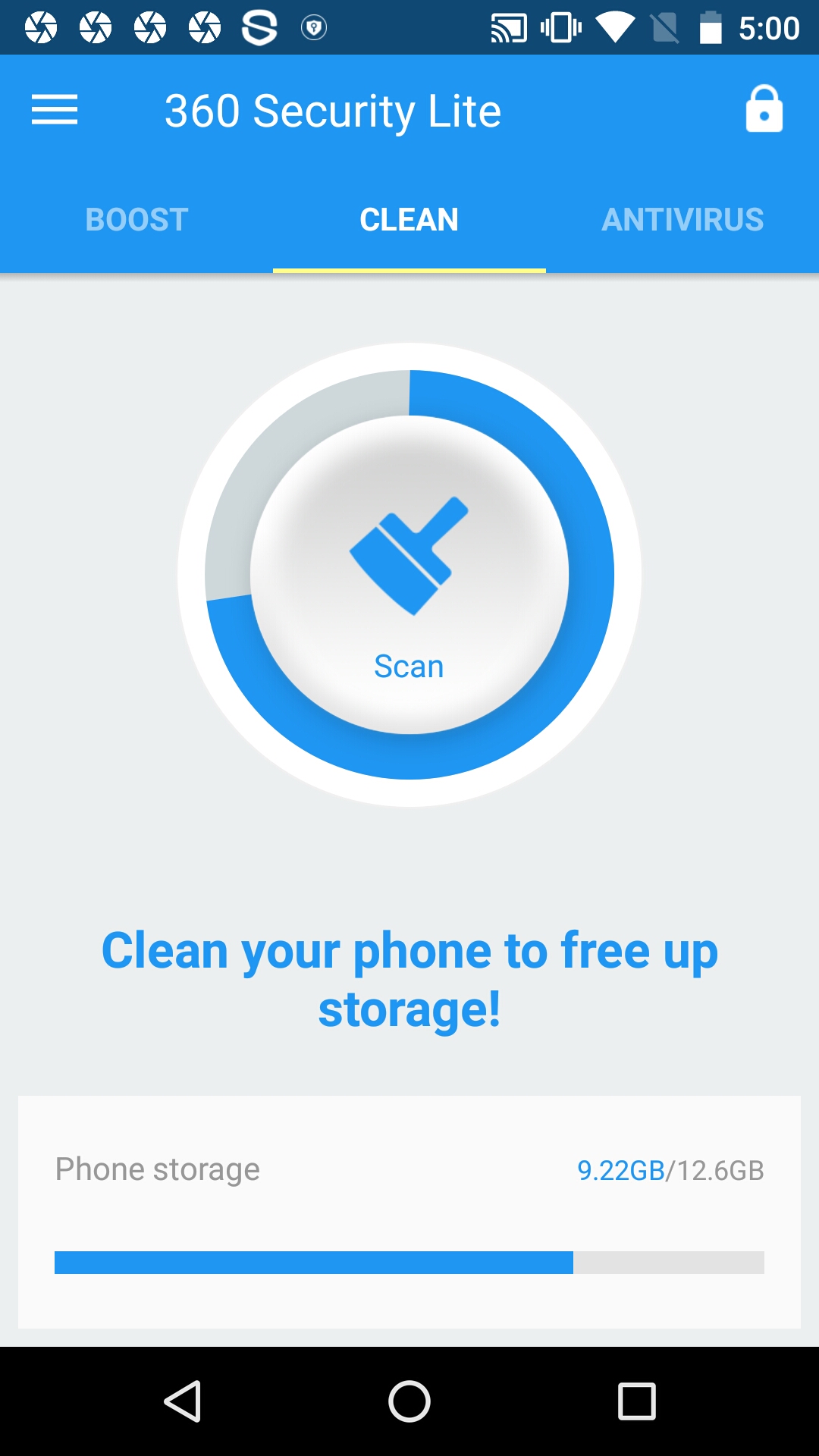The image size is (819, 1456).
Task: Switch to the ANTIVIRUS tab
Action: coord(682,219)
